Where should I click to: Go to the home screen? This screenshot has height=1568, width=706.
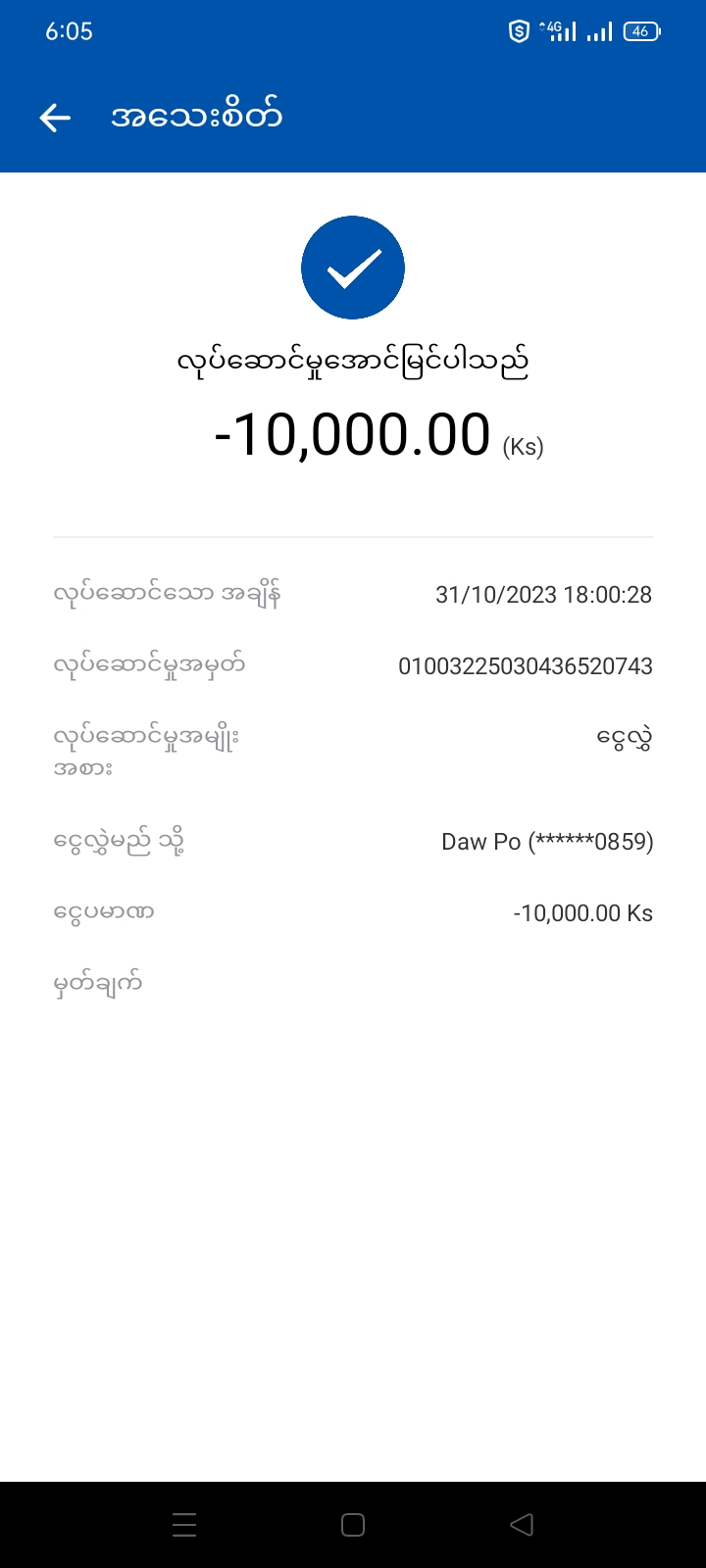353,1524
